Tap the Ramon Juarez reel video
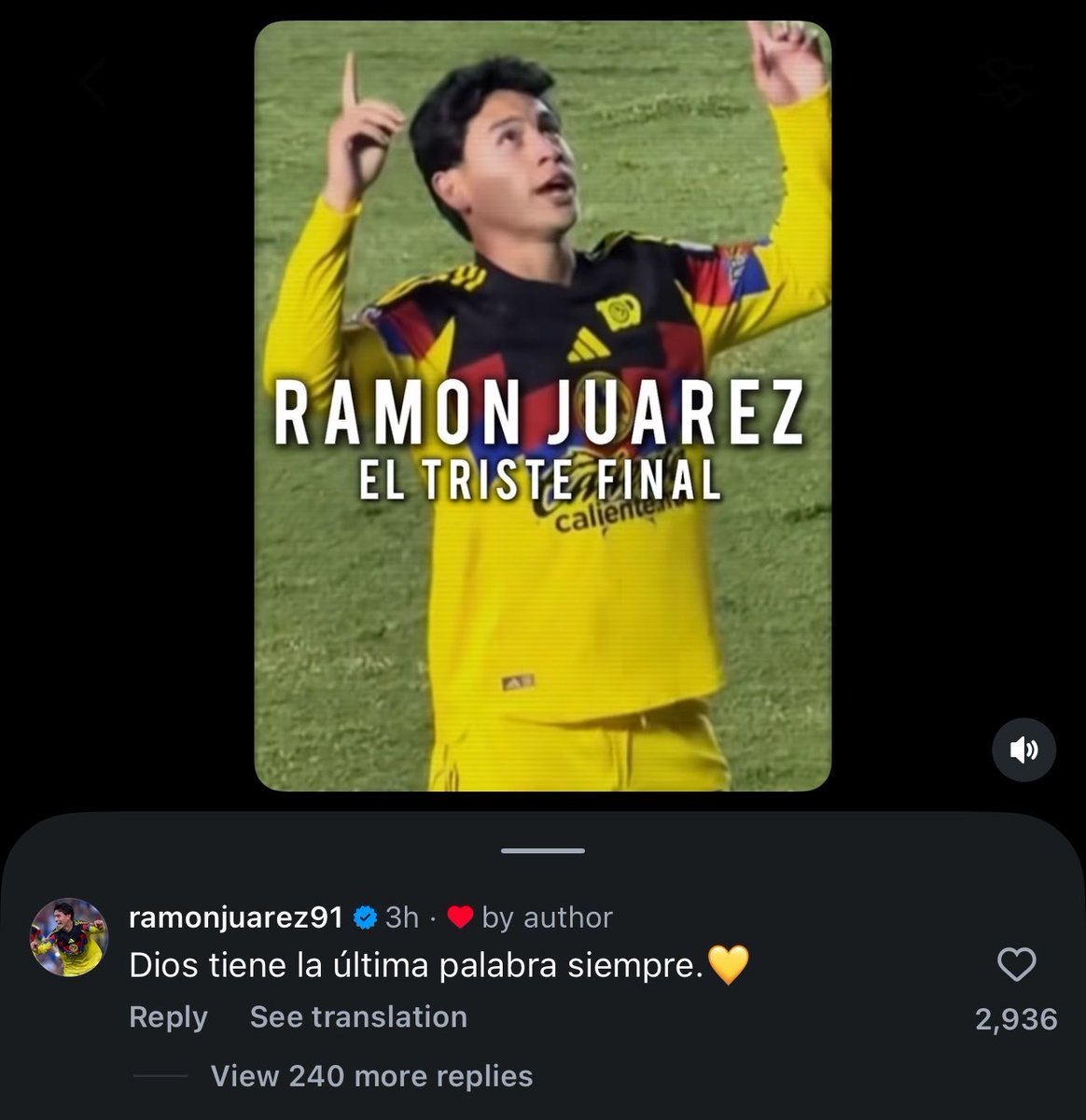 543,406
